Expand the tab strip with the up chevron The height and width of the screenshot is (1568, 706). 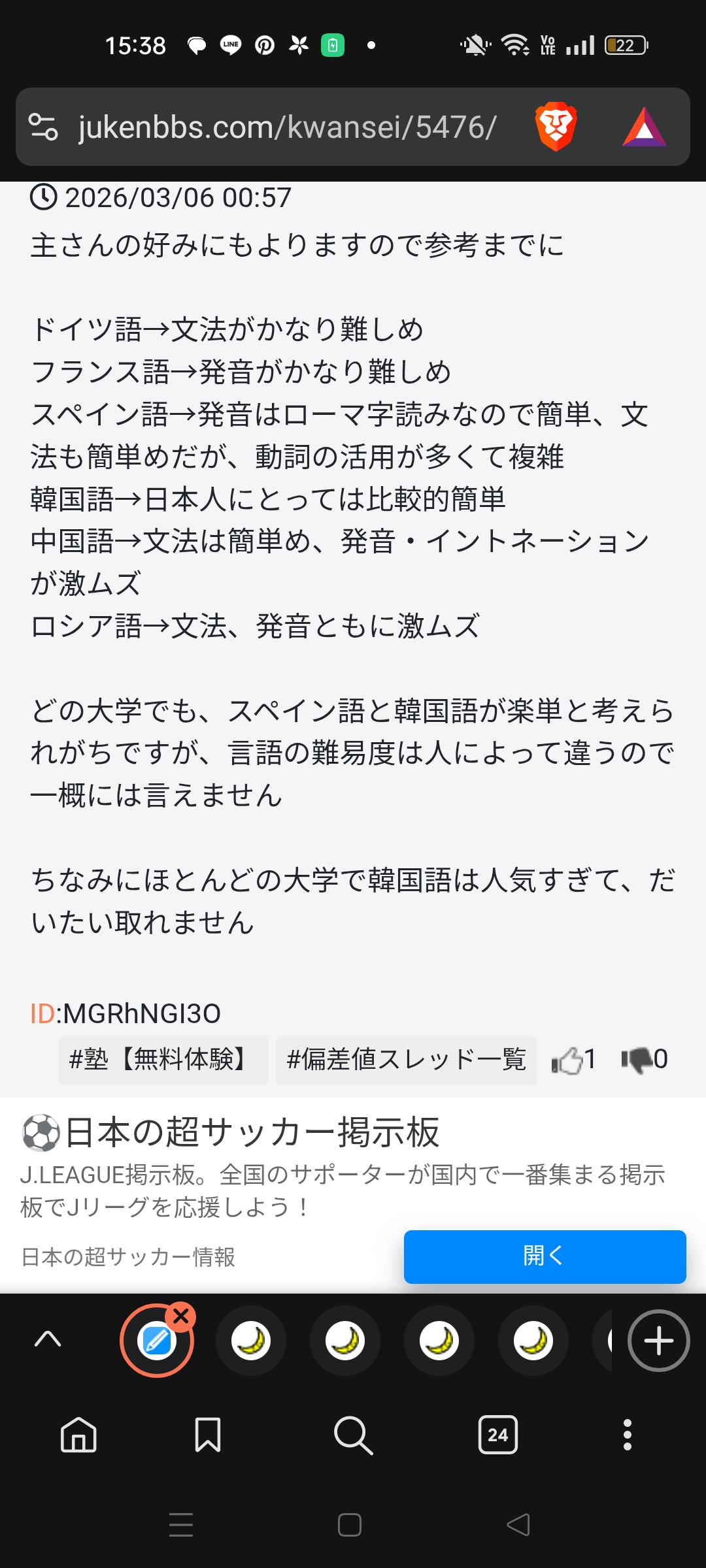(x=48, y=1339)
